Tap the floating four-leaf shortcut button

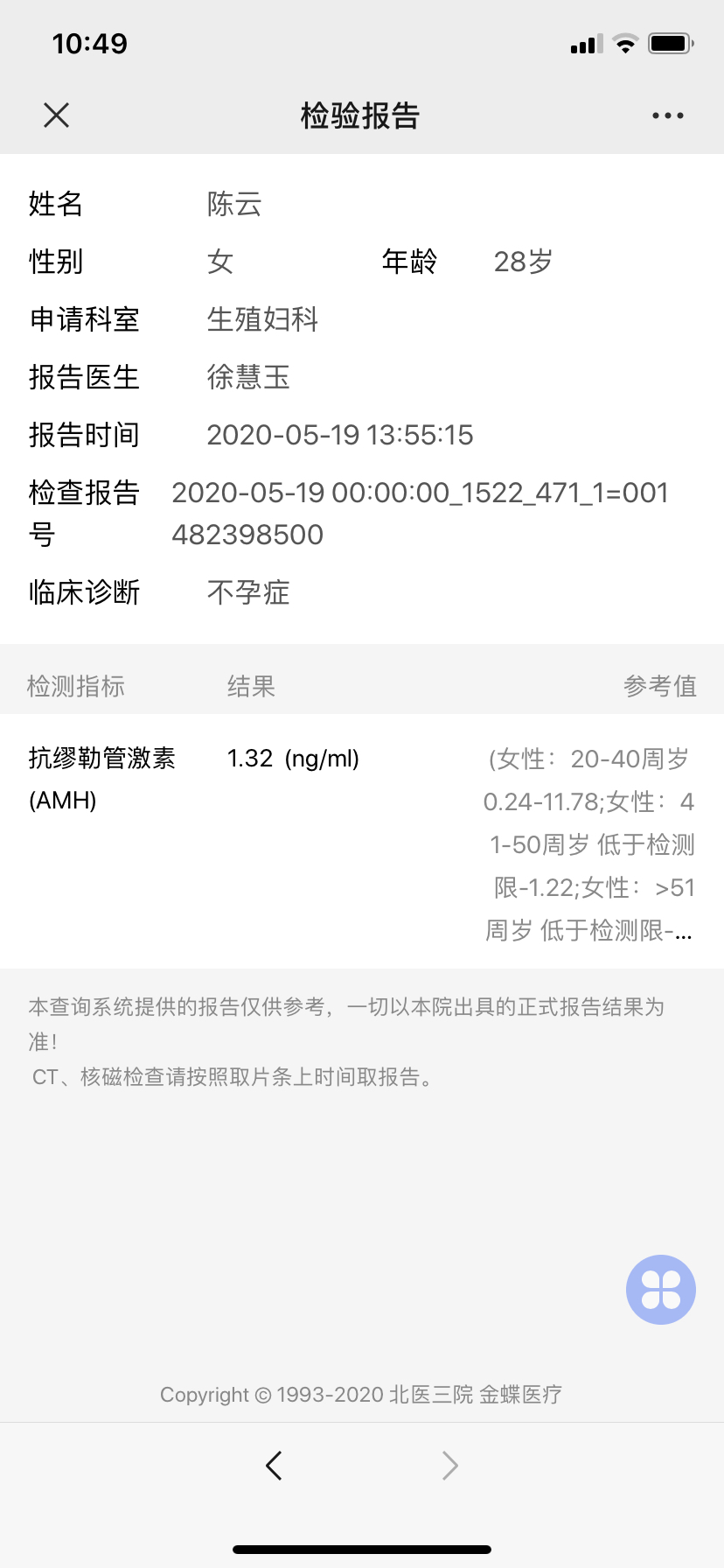coord(661,1290)
